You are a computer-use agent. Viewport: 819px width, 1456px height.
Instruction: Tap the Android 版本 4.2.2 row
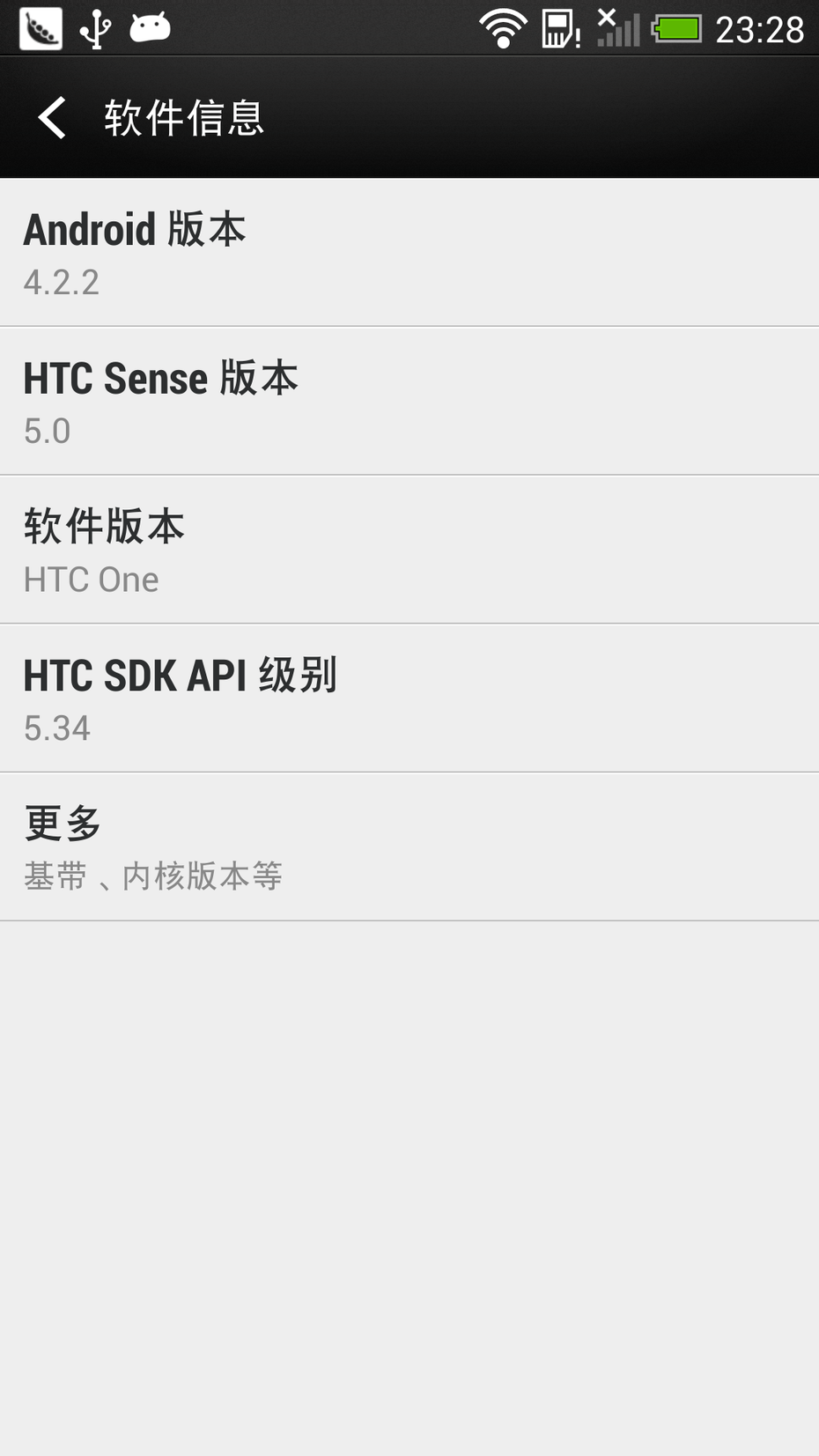click(409, 253)
